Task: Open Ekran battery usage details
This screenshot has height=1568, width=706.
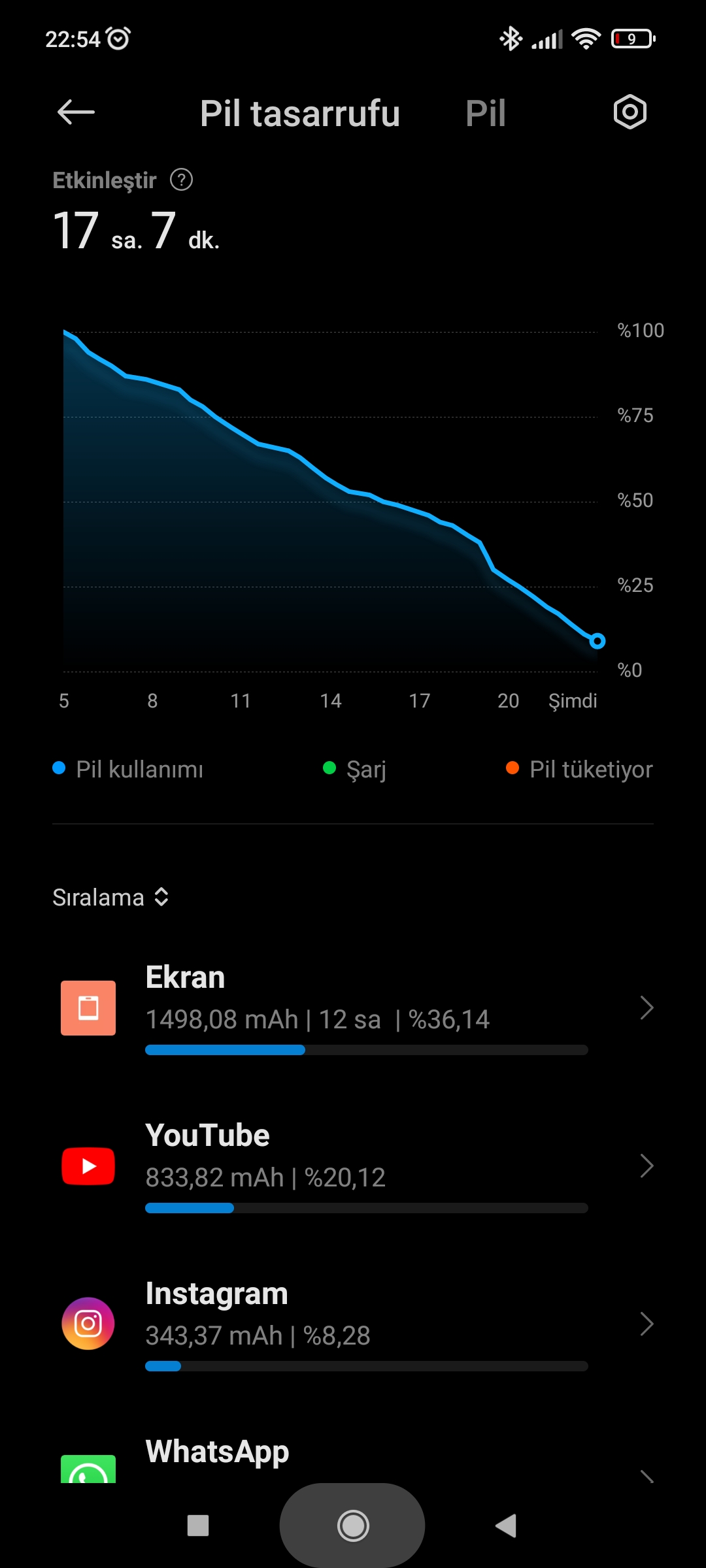Action: 353,1008
